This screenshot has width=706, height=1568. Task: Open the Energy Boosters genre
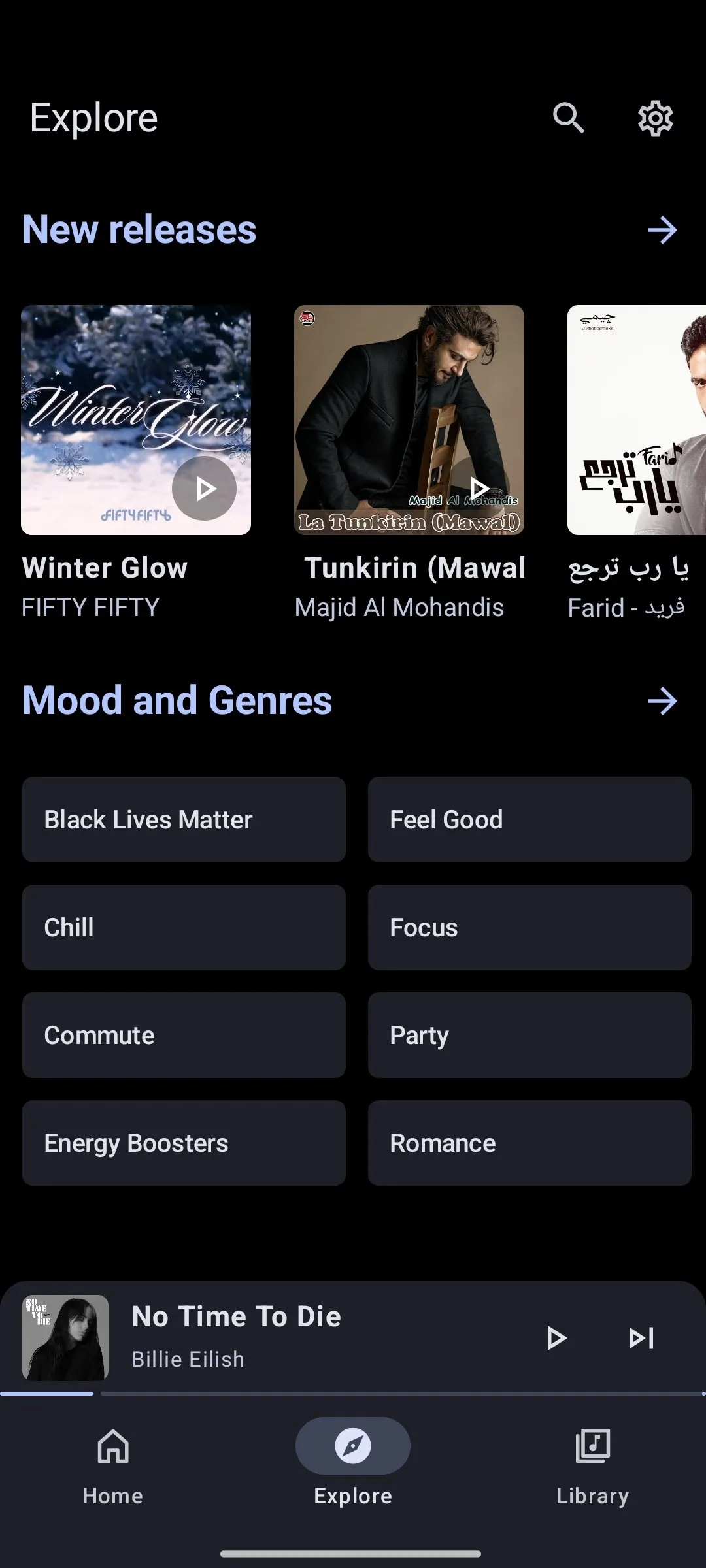(x=184, y=1142)
